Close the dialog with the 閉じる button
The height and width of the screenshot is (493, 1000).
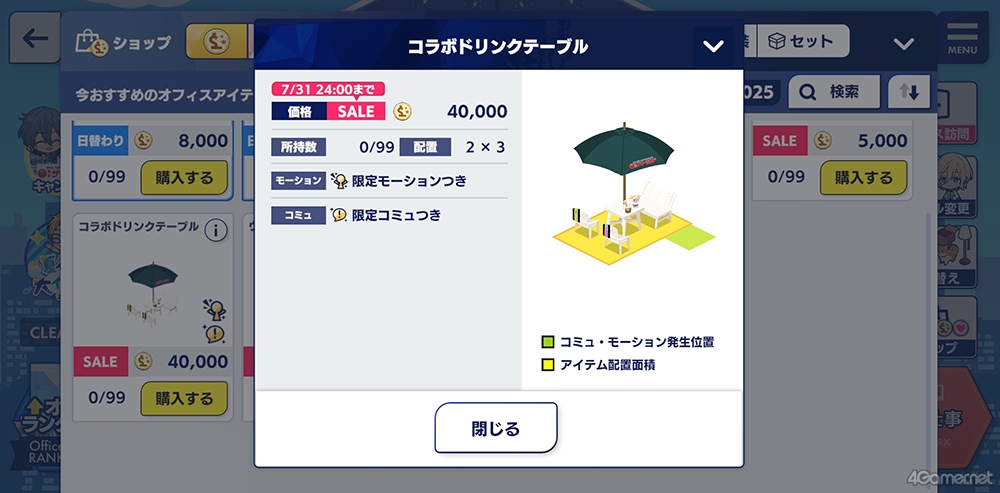point(496,428)
